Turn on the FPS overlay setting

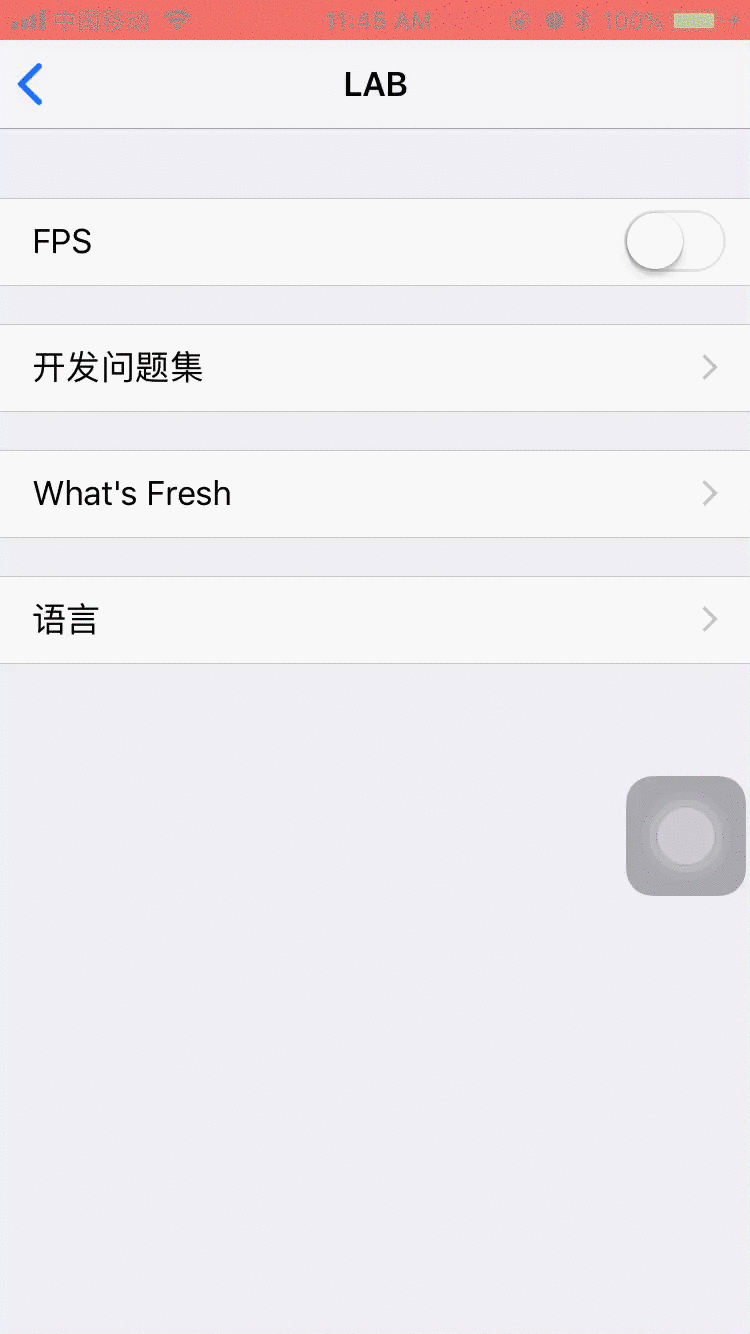click(674, 241)
